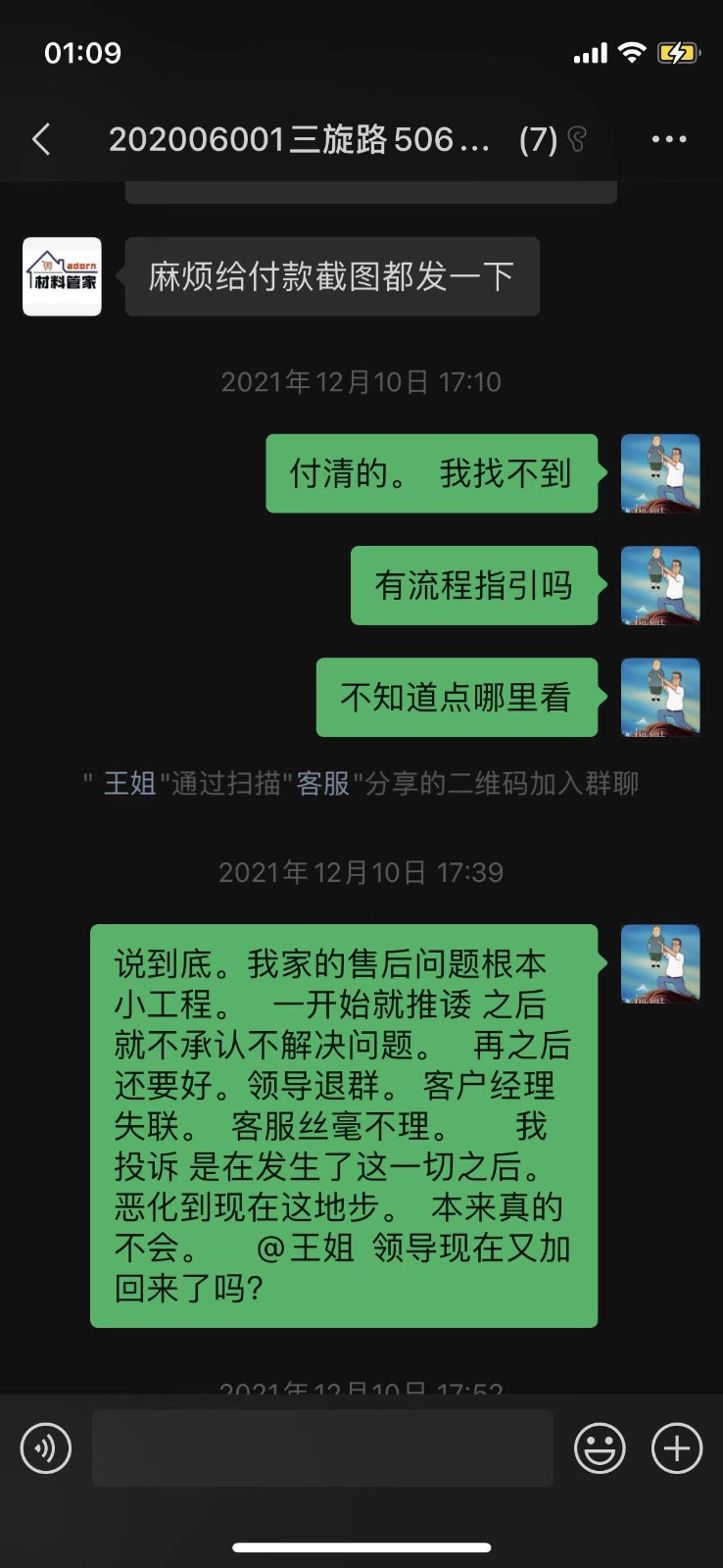Open my avatar beside 付清的。我找不到
The height and width of the screenshot is (1568, 723).
[660, 473]
